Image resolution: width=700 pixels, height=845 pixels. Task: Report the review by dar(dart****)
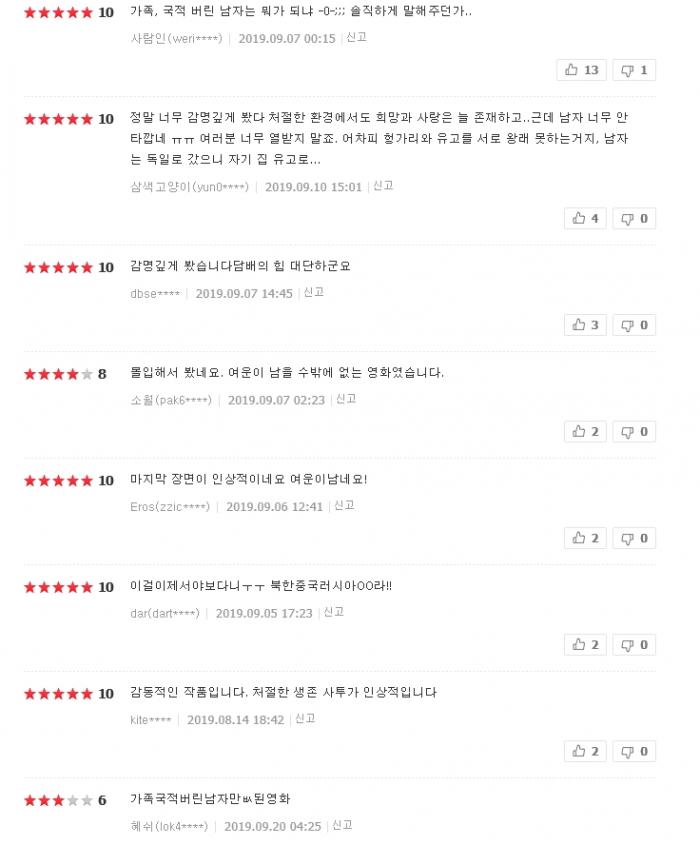334,612
